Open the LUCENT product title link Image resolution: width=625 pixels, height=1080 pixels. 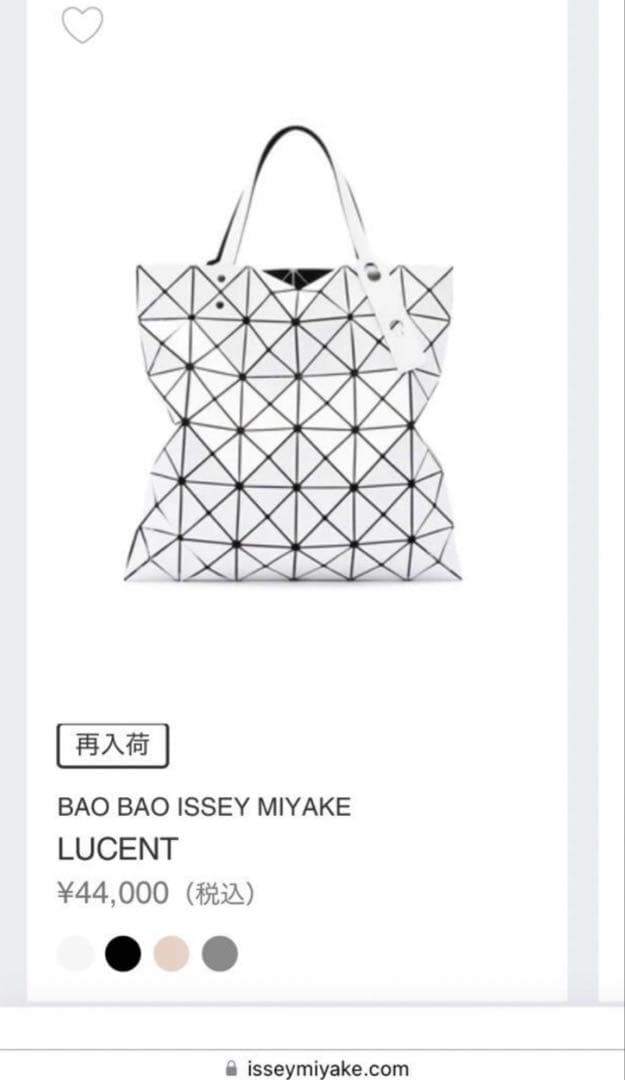point(117,849)
